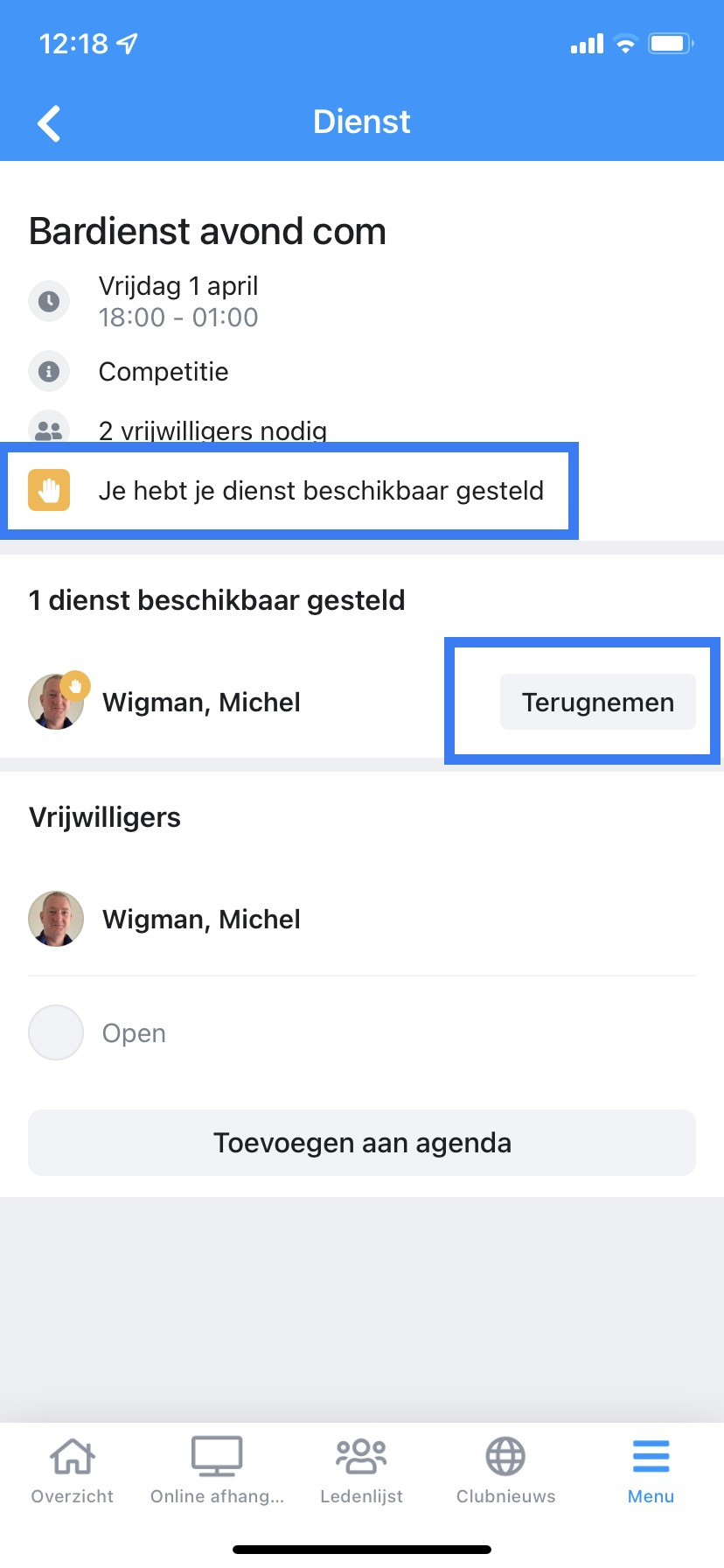Switch to the Overzicht tab
This screenshot has width=724, height=1568.
pos(73,1471)
